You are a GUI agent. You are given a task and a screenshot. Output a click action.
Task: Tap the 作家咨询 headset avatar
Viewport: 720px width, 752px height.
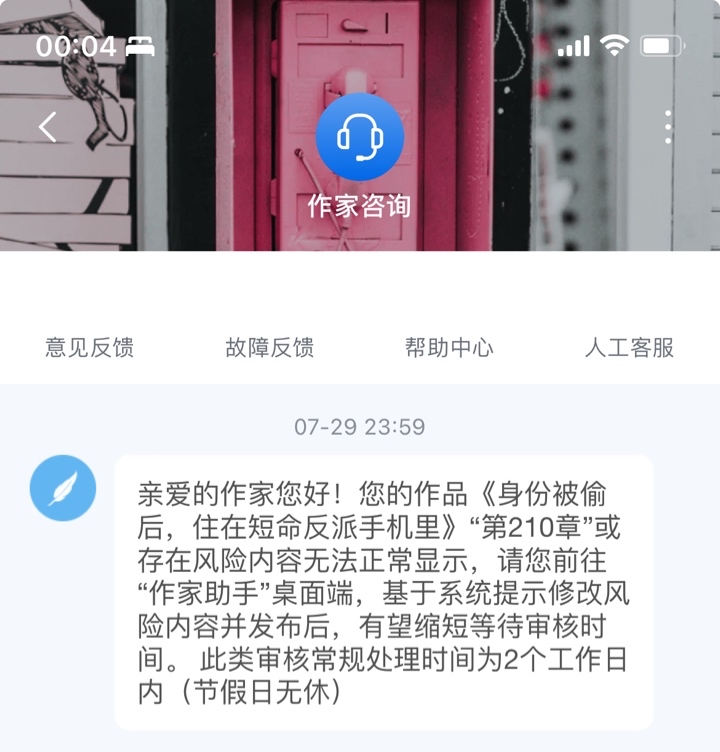click(360, 137)
